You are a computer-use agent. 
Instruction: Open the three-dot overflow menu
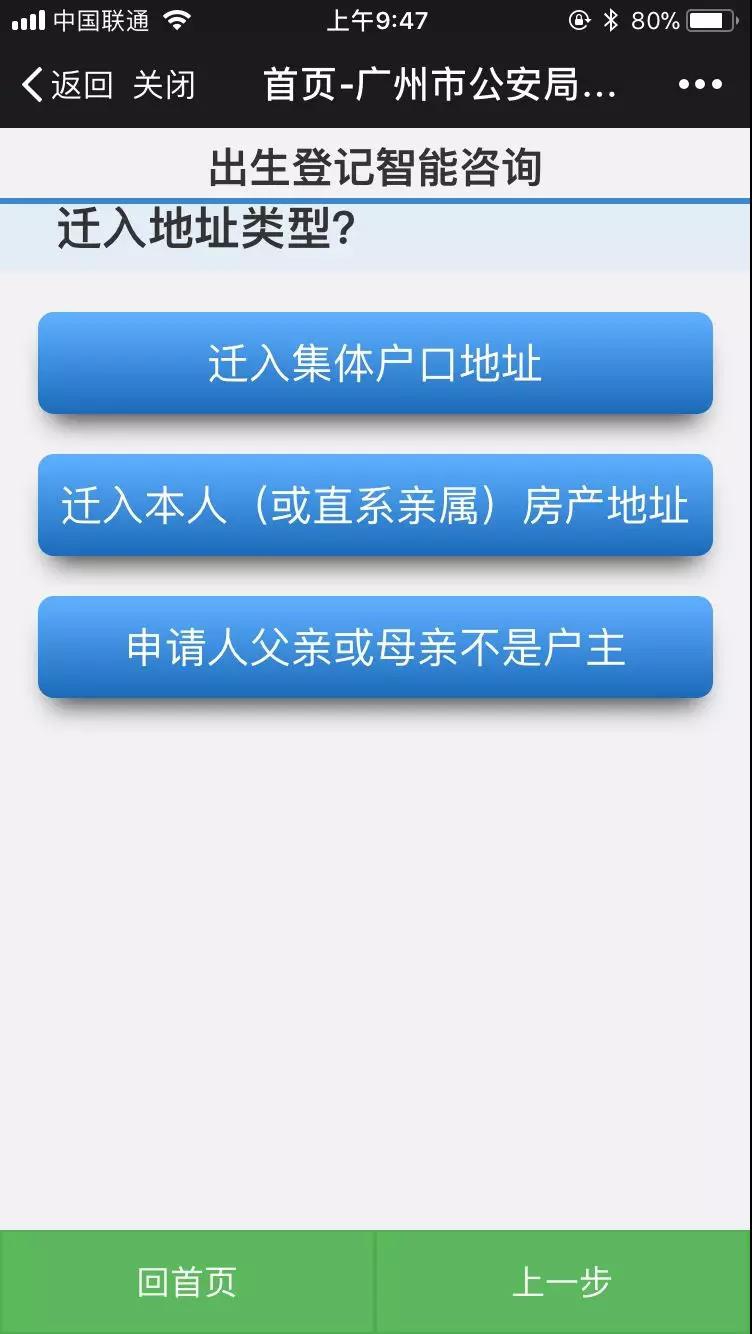click(700, 85)
